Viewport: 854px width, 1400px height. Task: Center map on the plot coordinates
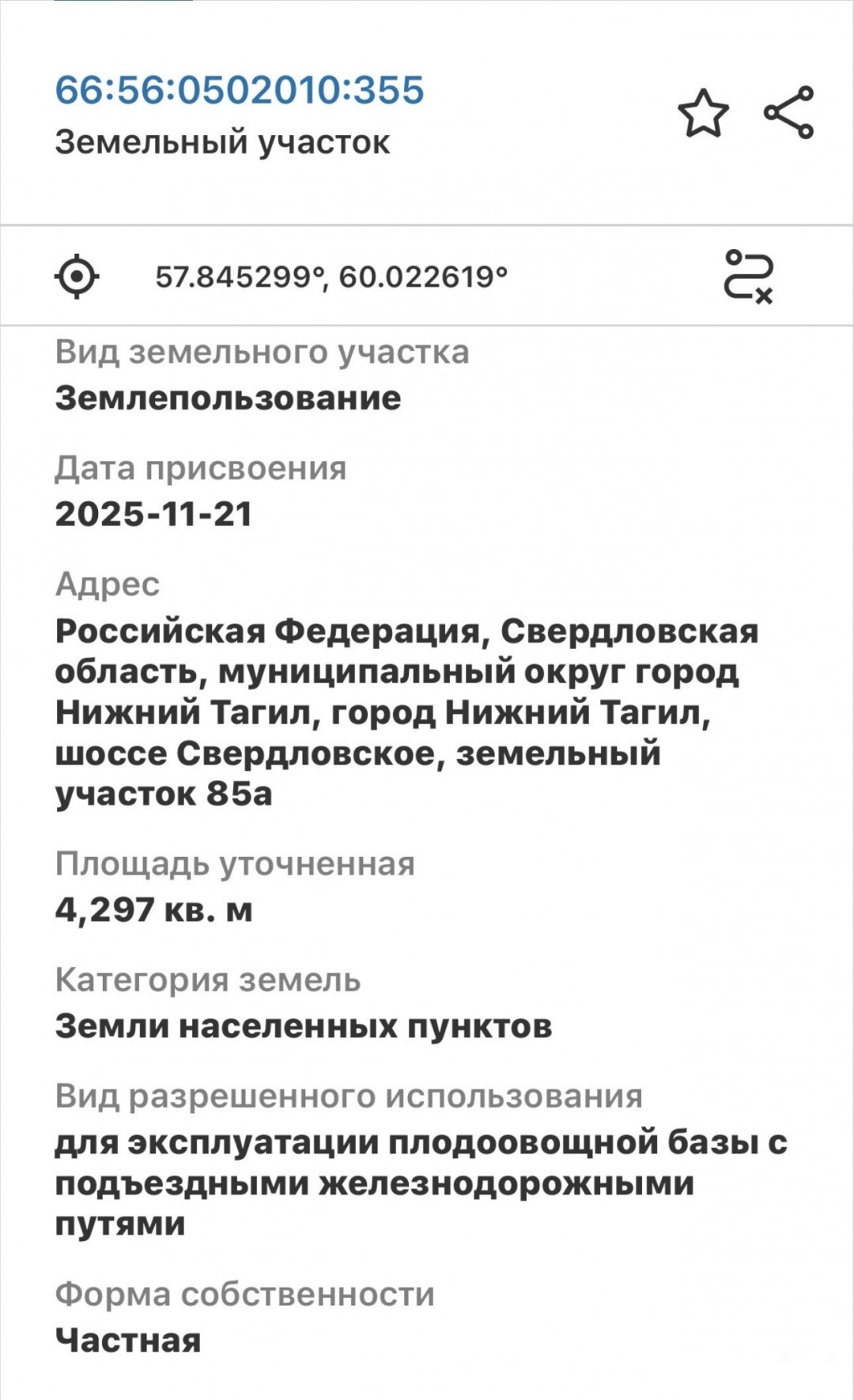click(x=77, y=277)
